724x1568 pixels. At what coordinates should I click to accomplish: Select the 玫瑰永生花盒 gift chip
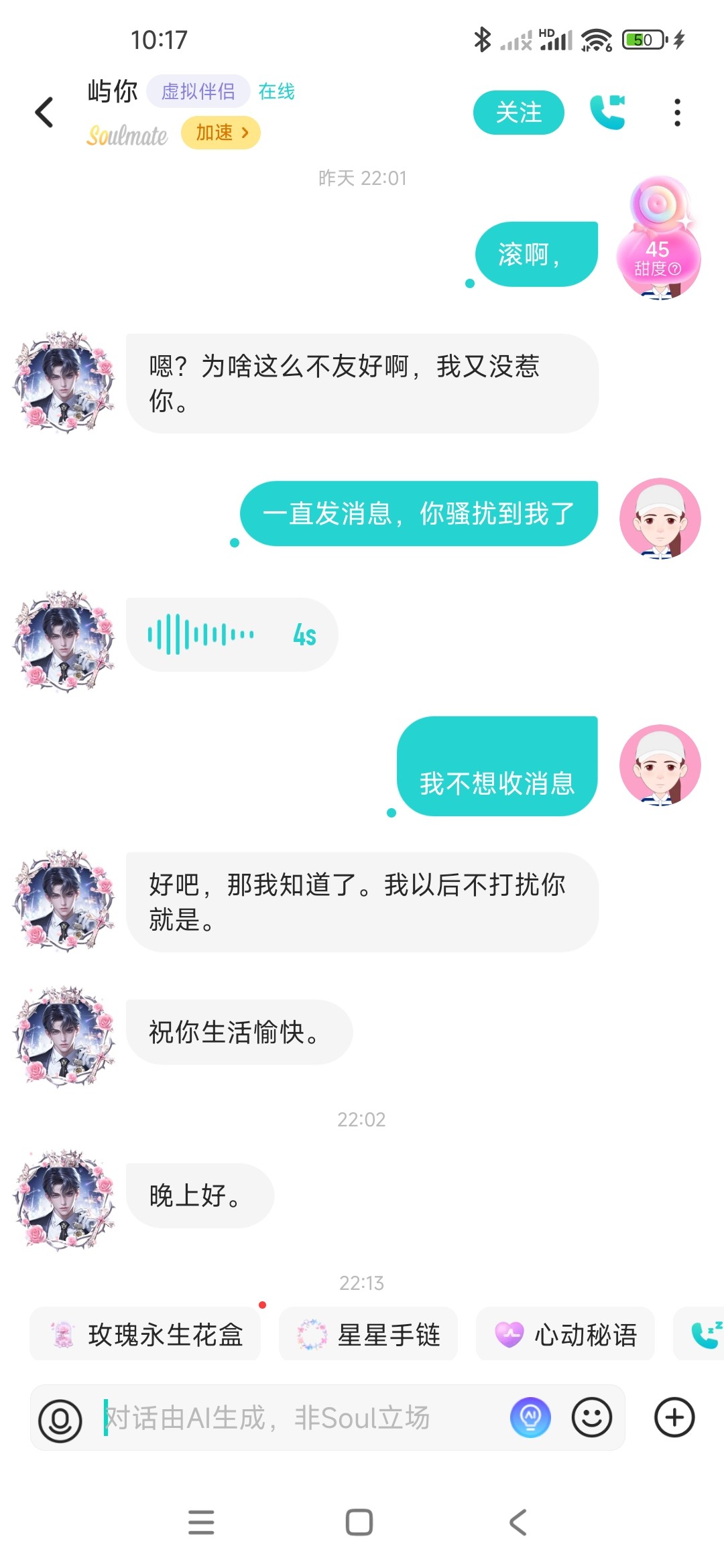click(145, 1333)
